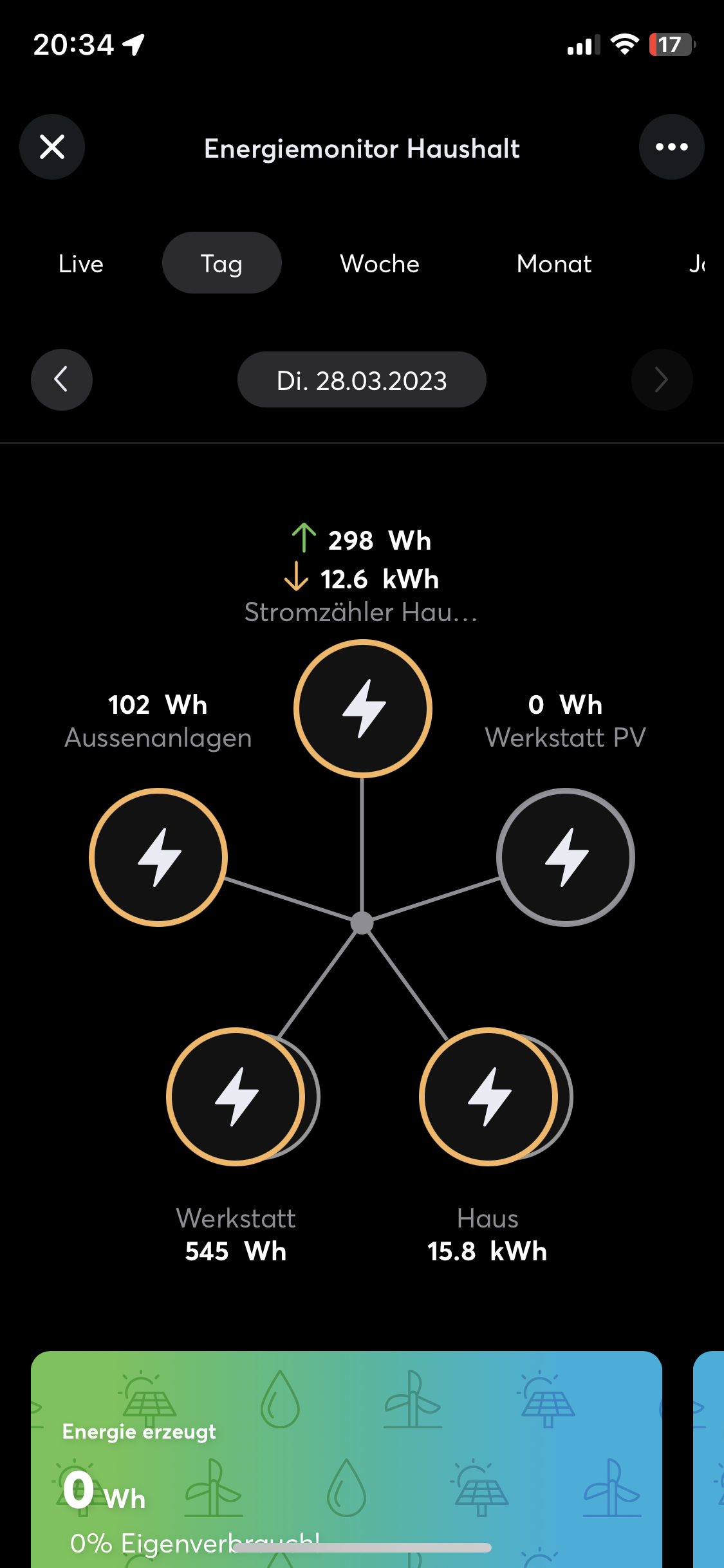Open the Energie erzeugt card
This screenshot has height=1568, width=724.
pos(346,1461)
